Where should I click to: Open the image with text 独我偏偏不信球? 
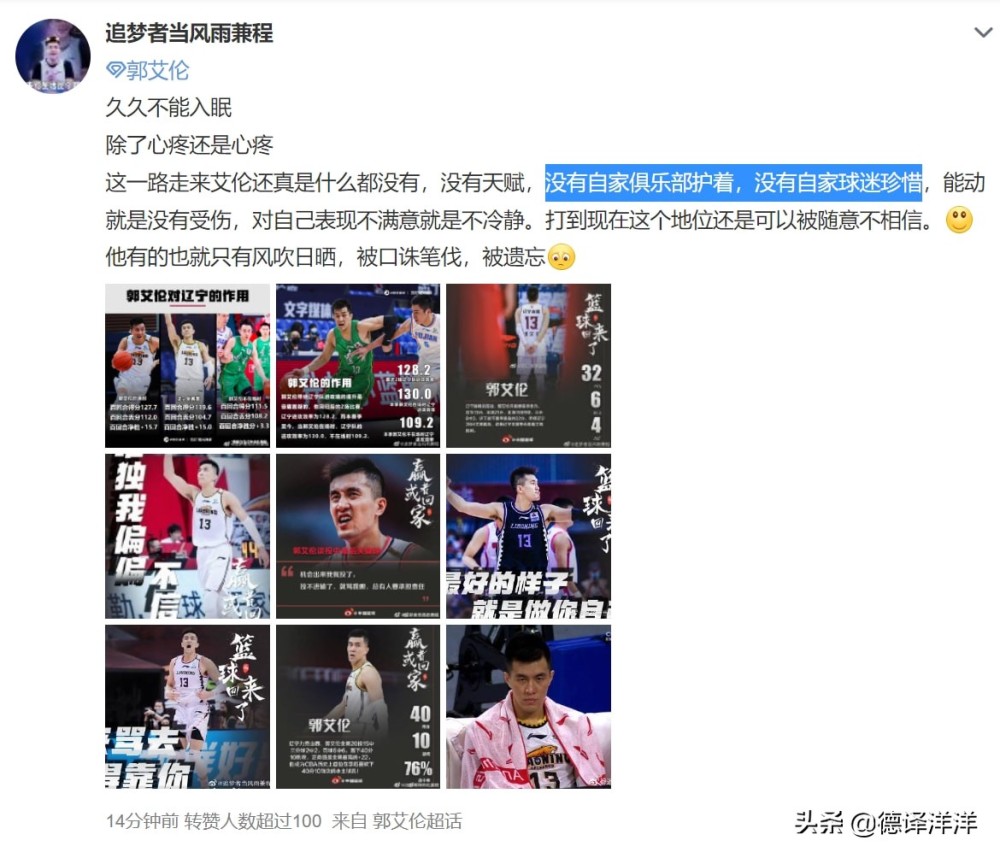pyautogui.click(x=187, y=536)
